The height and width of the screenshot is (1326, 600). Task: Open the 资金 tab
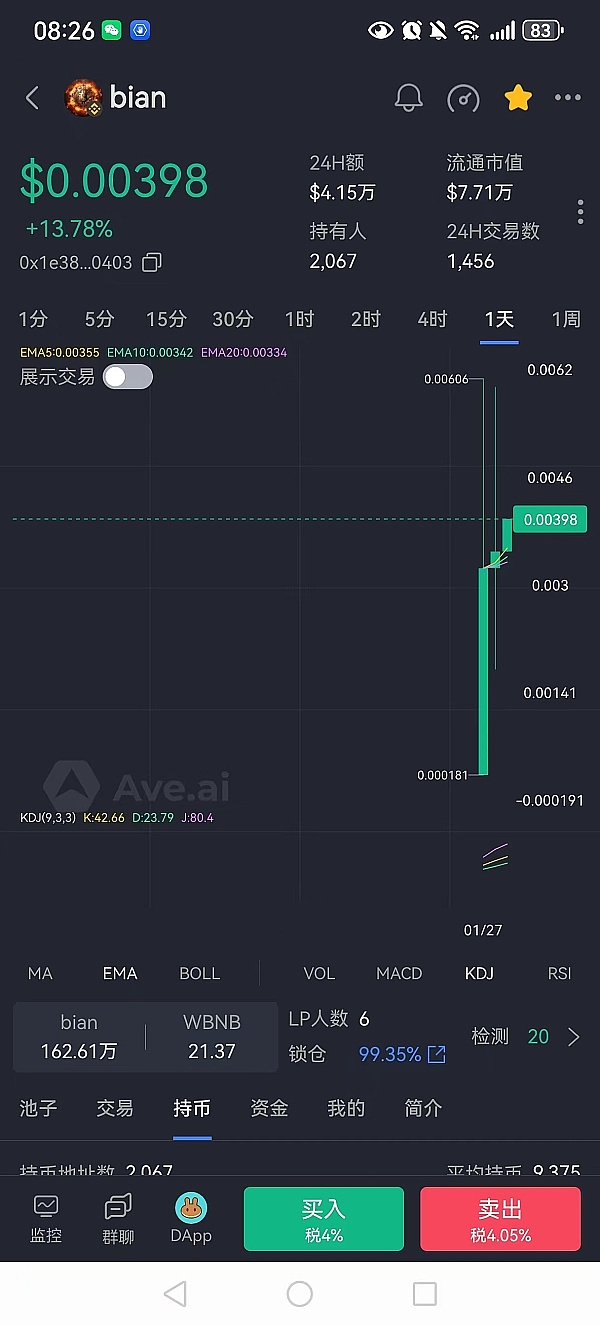[x=269, y=1108]
